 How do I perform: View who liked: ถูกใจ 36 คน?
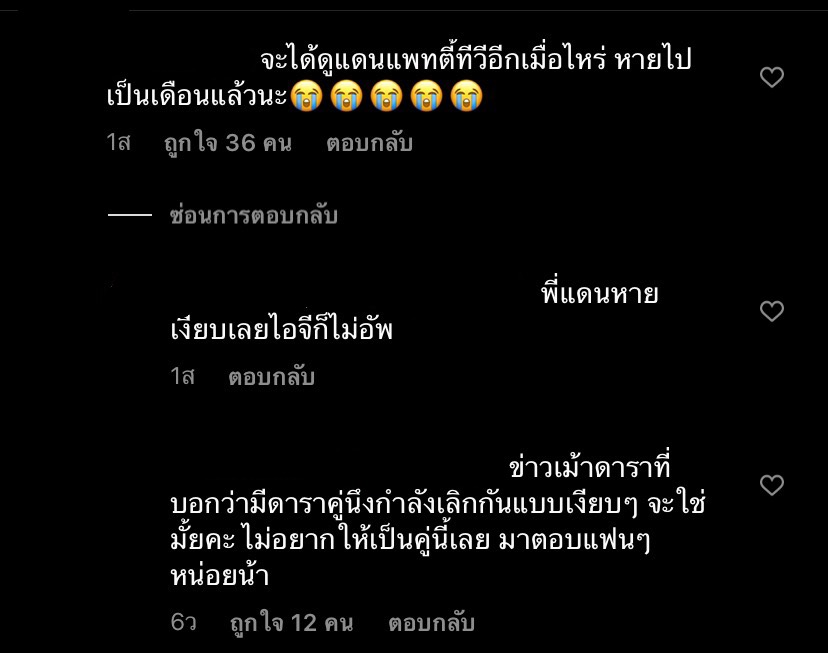tap(228, 143)
